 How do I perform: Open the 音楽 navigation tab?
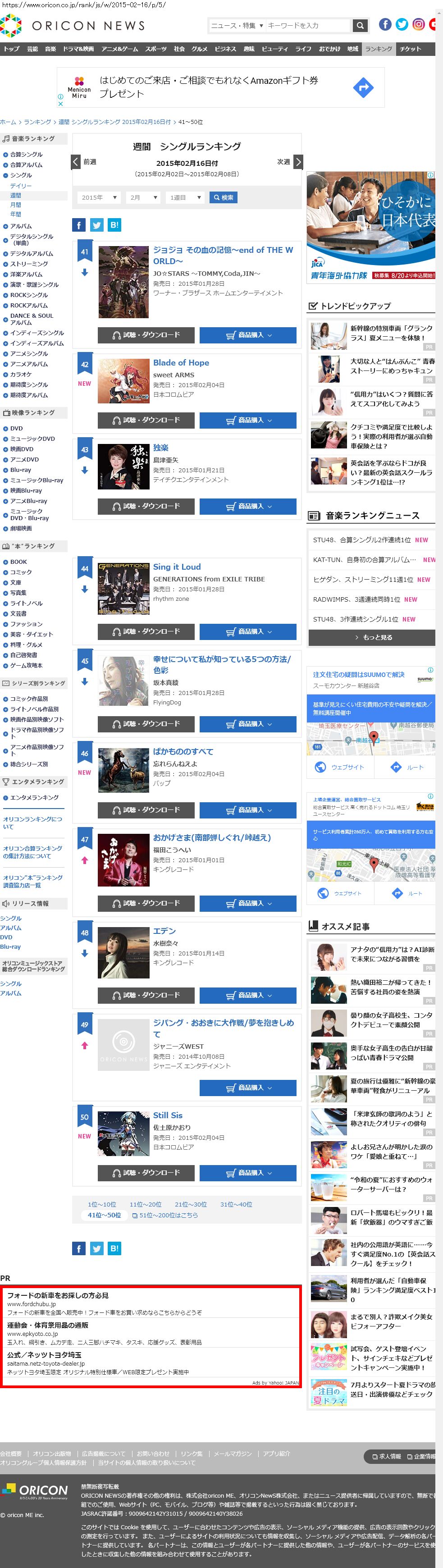(x=50, y=49)
